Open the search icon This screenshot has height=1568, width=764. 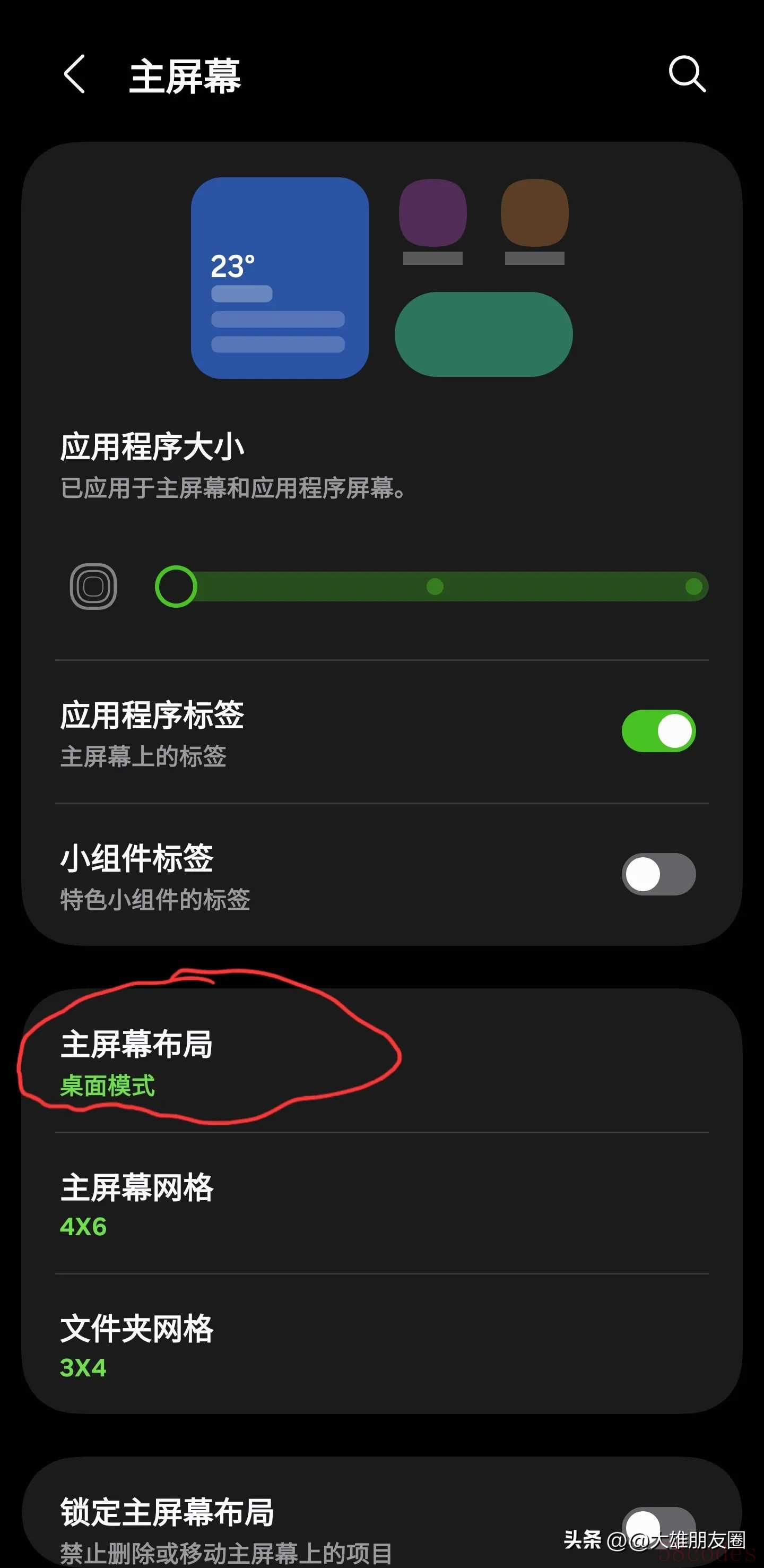coord(687,74)
